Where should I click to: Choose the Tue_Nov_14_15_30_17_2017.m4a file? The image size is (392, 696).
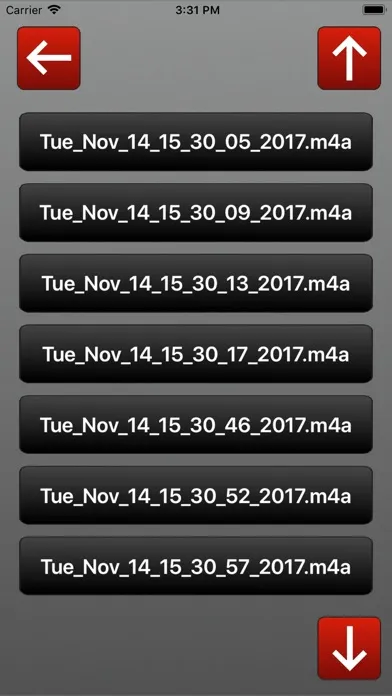click(196, 354)
